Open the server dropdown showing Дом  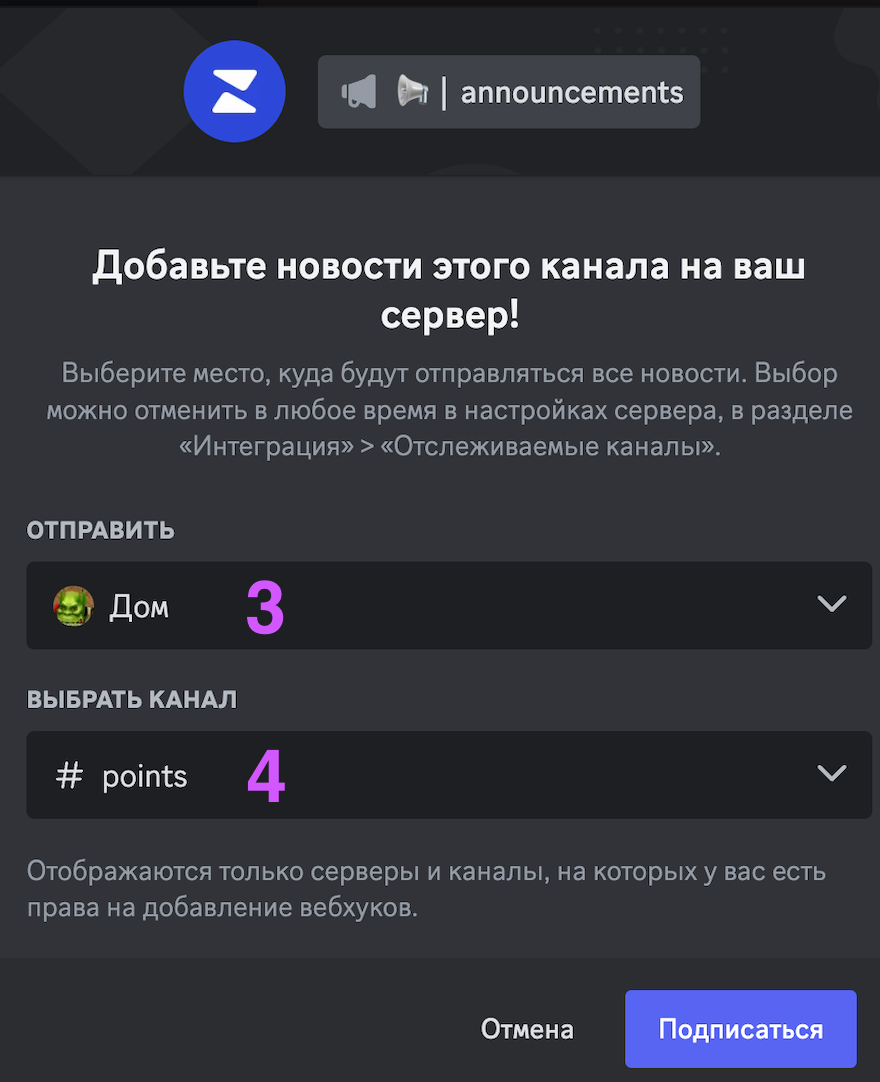coord(448,605)
